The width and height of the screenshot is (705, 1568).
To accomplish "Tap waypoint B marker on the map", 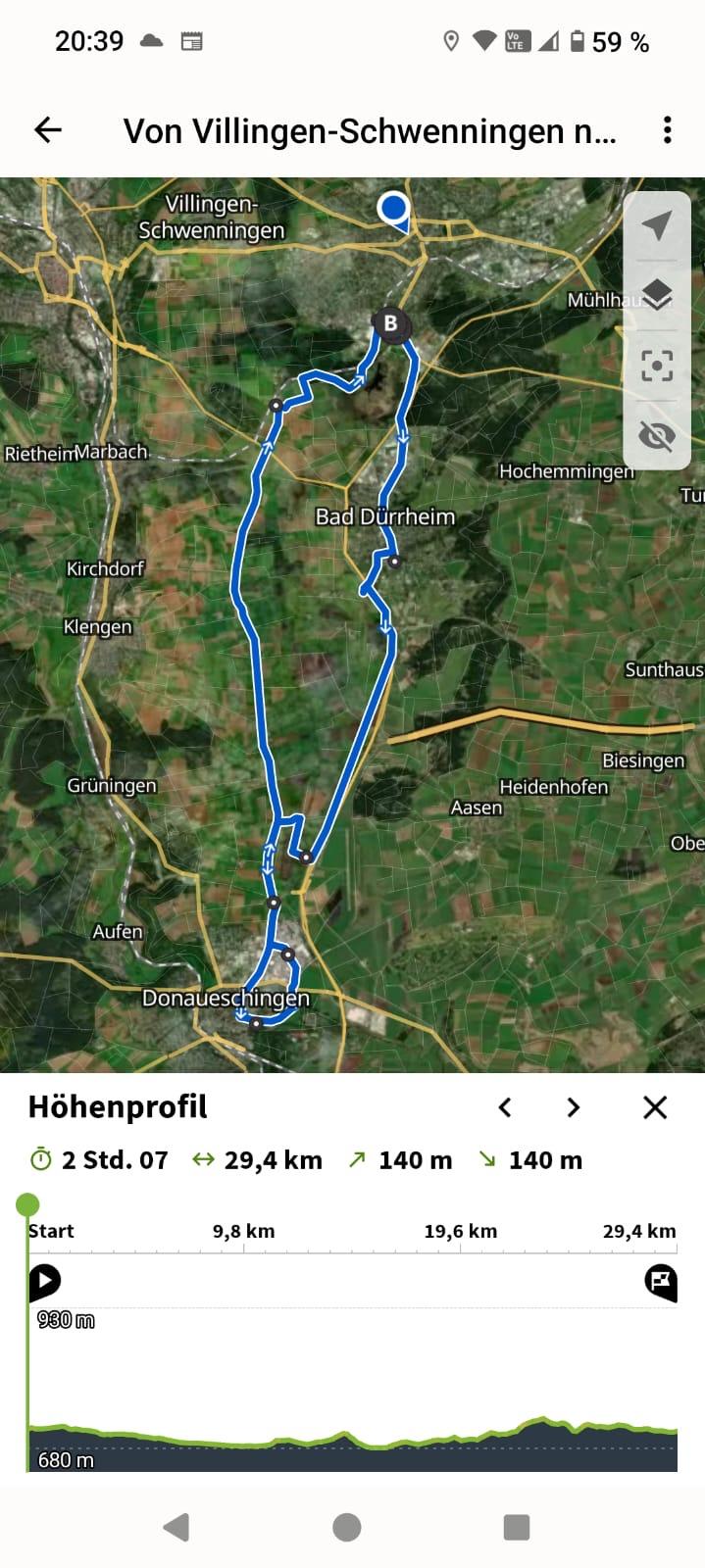I will click(x=391, y=323).
